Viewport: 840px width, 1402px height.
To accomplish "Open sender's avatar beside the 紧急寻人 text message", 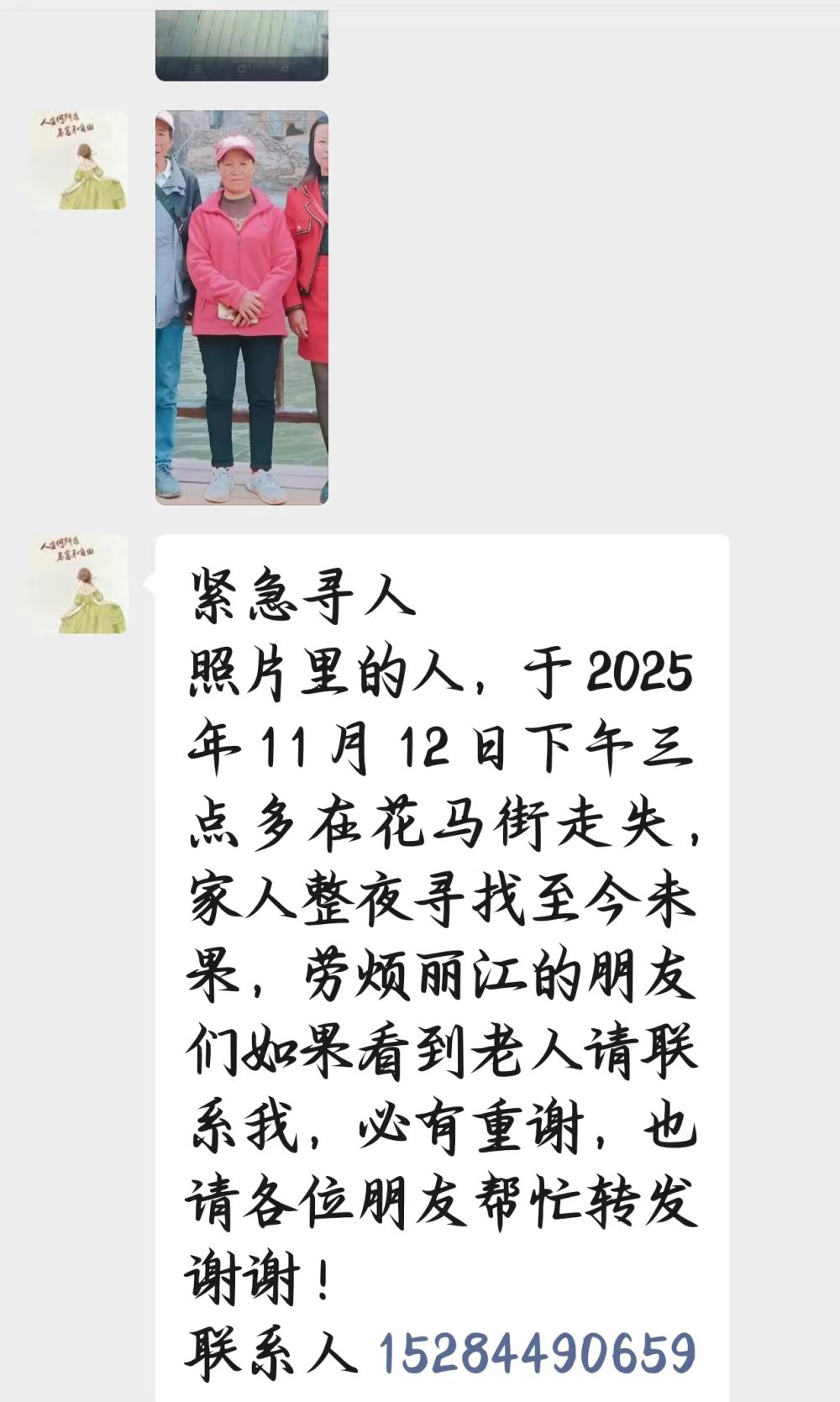I will click(x=79, y=584).
